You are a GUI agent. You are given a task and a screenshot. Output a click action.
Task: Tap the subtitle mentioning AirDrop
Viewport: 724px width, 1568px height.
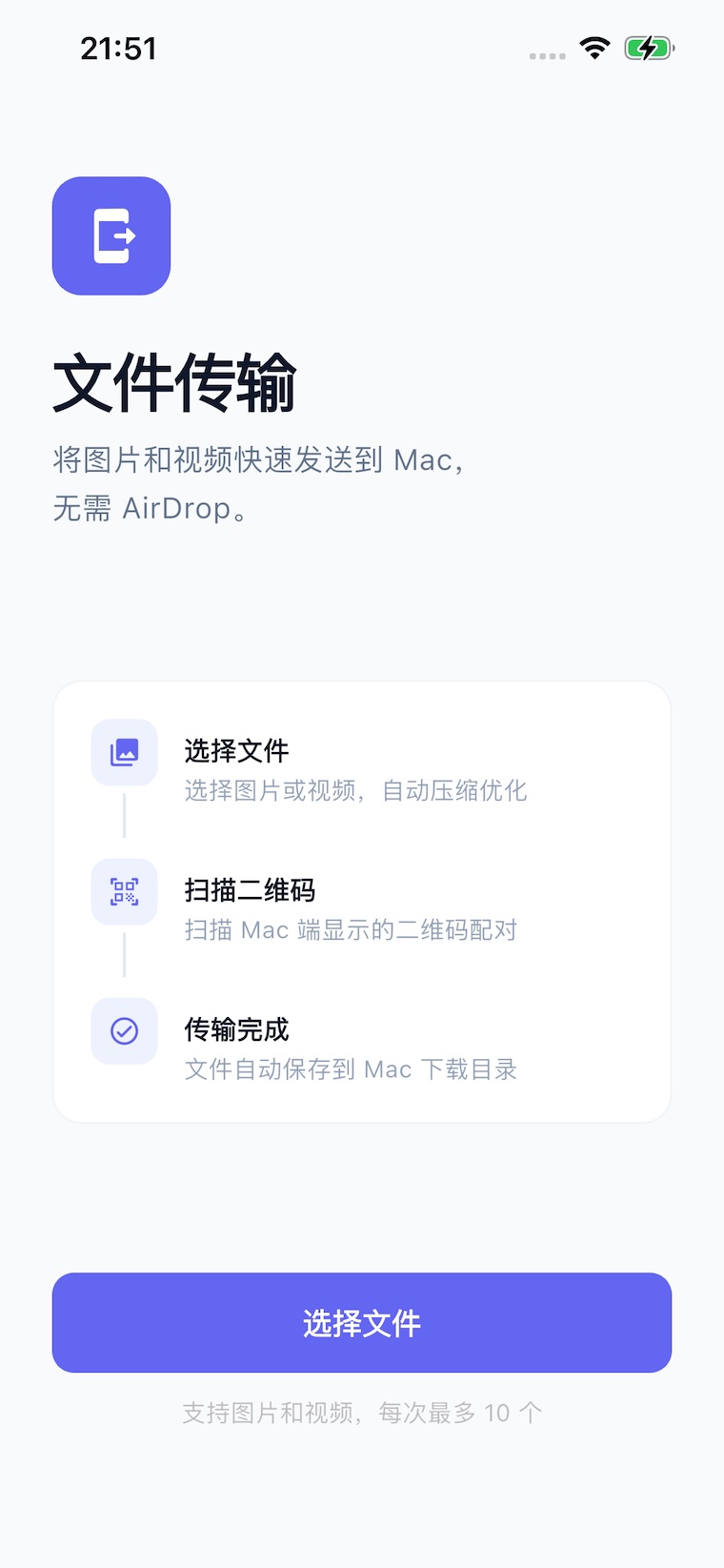click(x=257, y=483)
